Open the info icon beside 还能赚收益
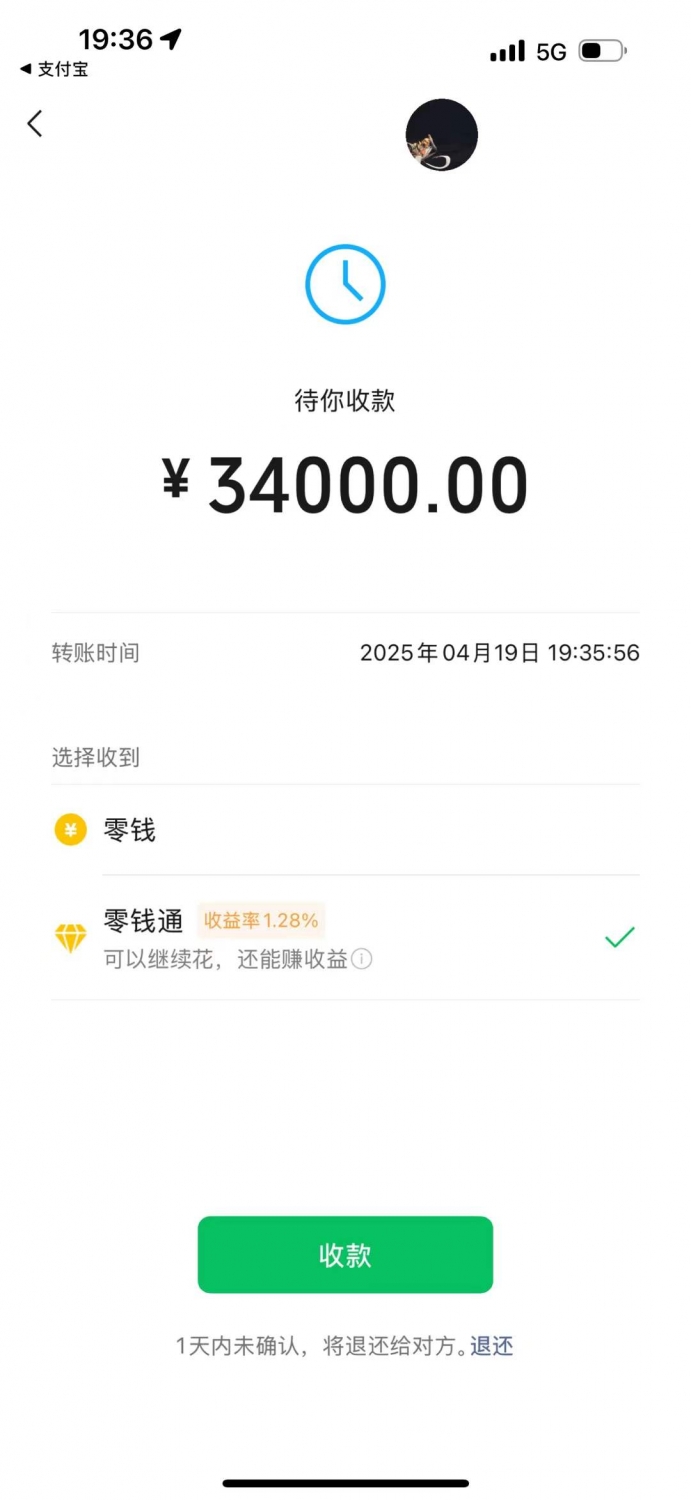This screenshot has width=691, height=1500. click(x=362, y=960)
